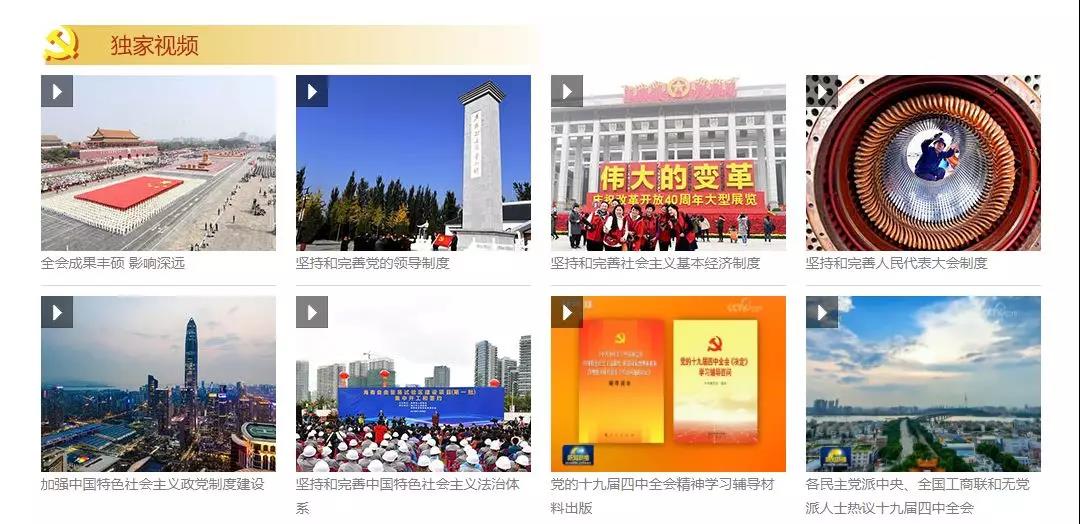Tap the video 各民主党派中央、全国工商联和无党派人士热议
The height and width of the screenshot is (524, 1080).
(923, 384)
